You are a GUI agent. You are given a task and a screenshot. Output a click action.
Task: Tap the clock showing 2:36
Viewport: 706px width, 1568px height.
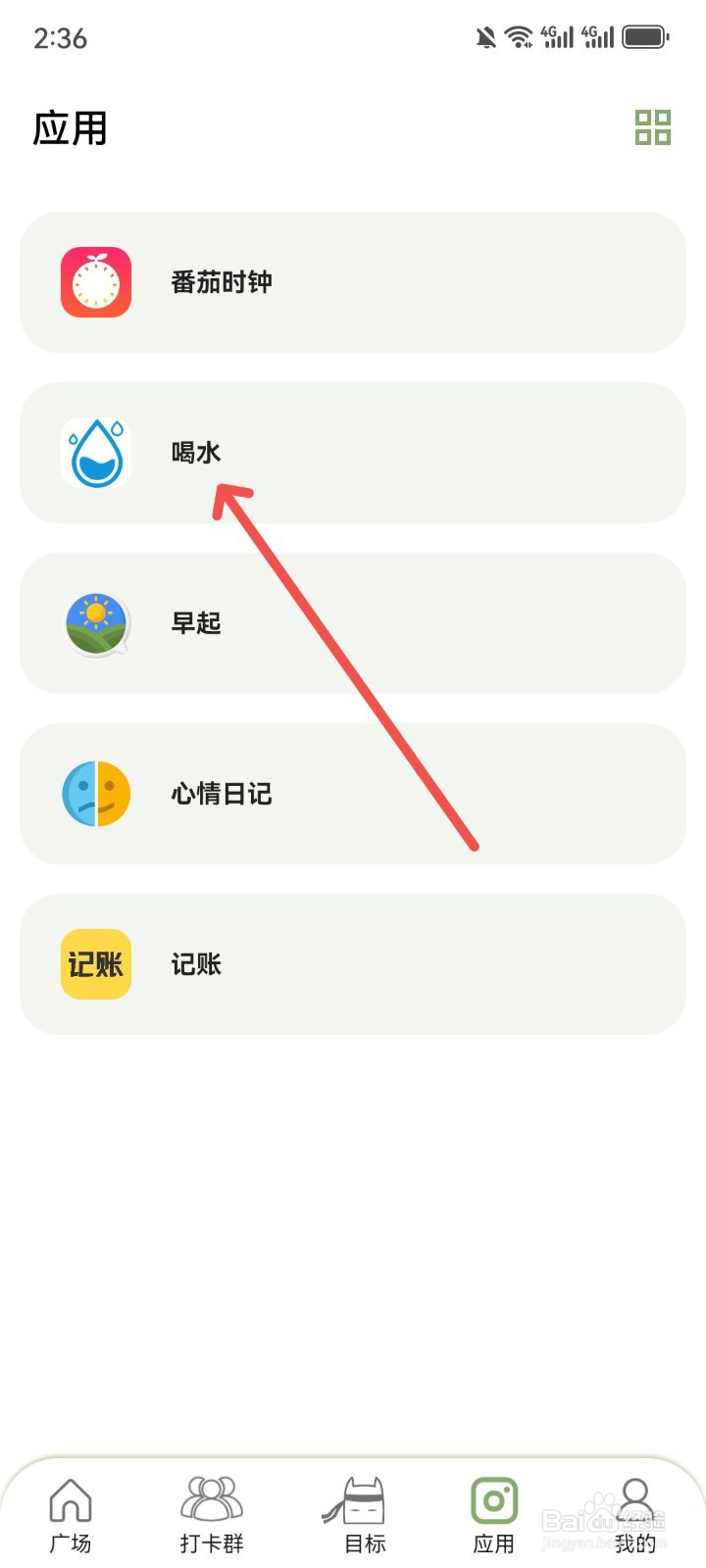coord(59,39)
